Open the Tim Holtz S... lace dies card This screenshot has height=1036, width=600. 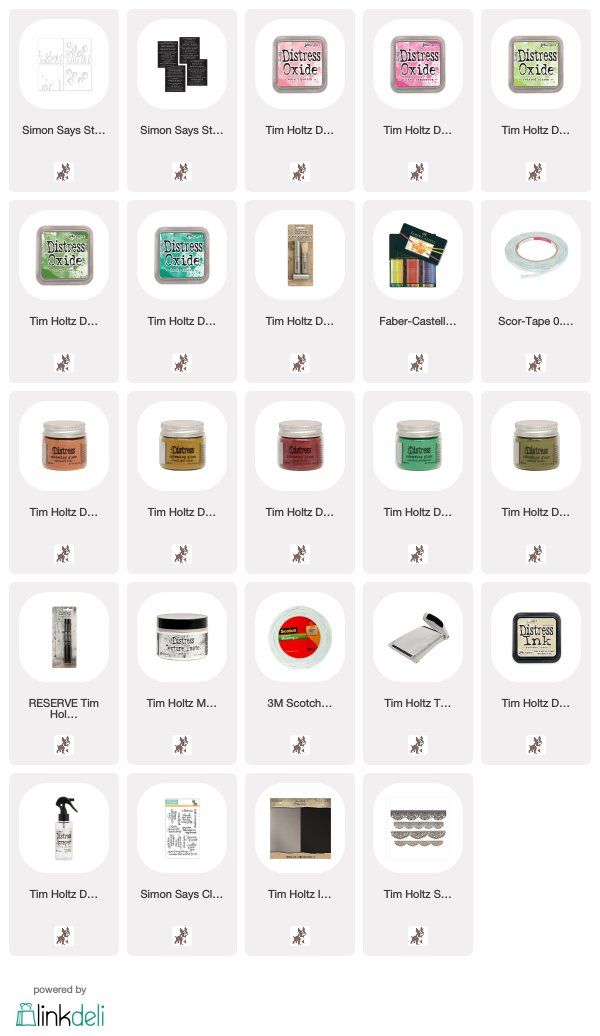[x=418, y=864]
